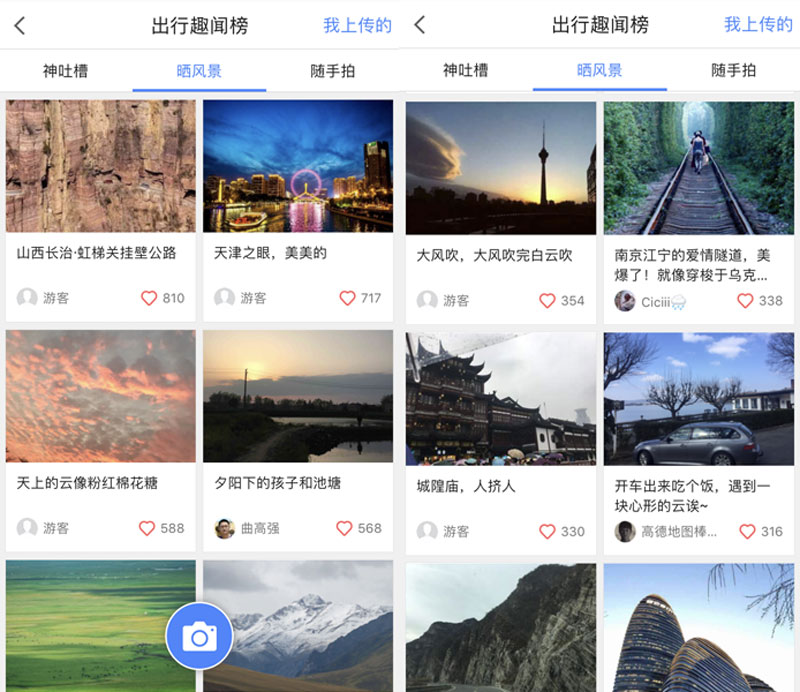
Task: Open the 城隍庙，人挤人 card
Action: (500, 398)
